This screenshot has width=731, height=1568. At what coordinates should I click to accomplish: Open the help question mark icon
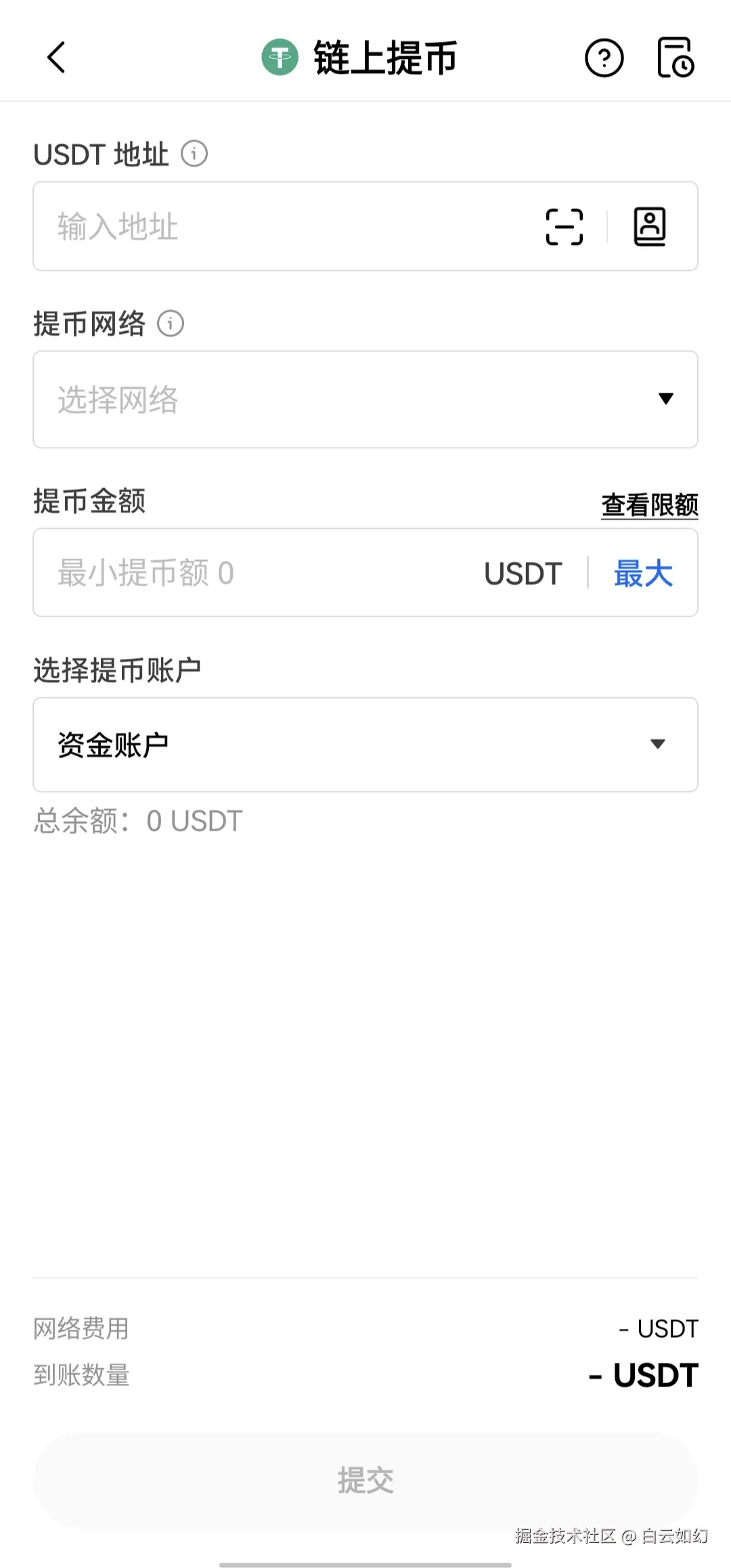coord(604,58)
